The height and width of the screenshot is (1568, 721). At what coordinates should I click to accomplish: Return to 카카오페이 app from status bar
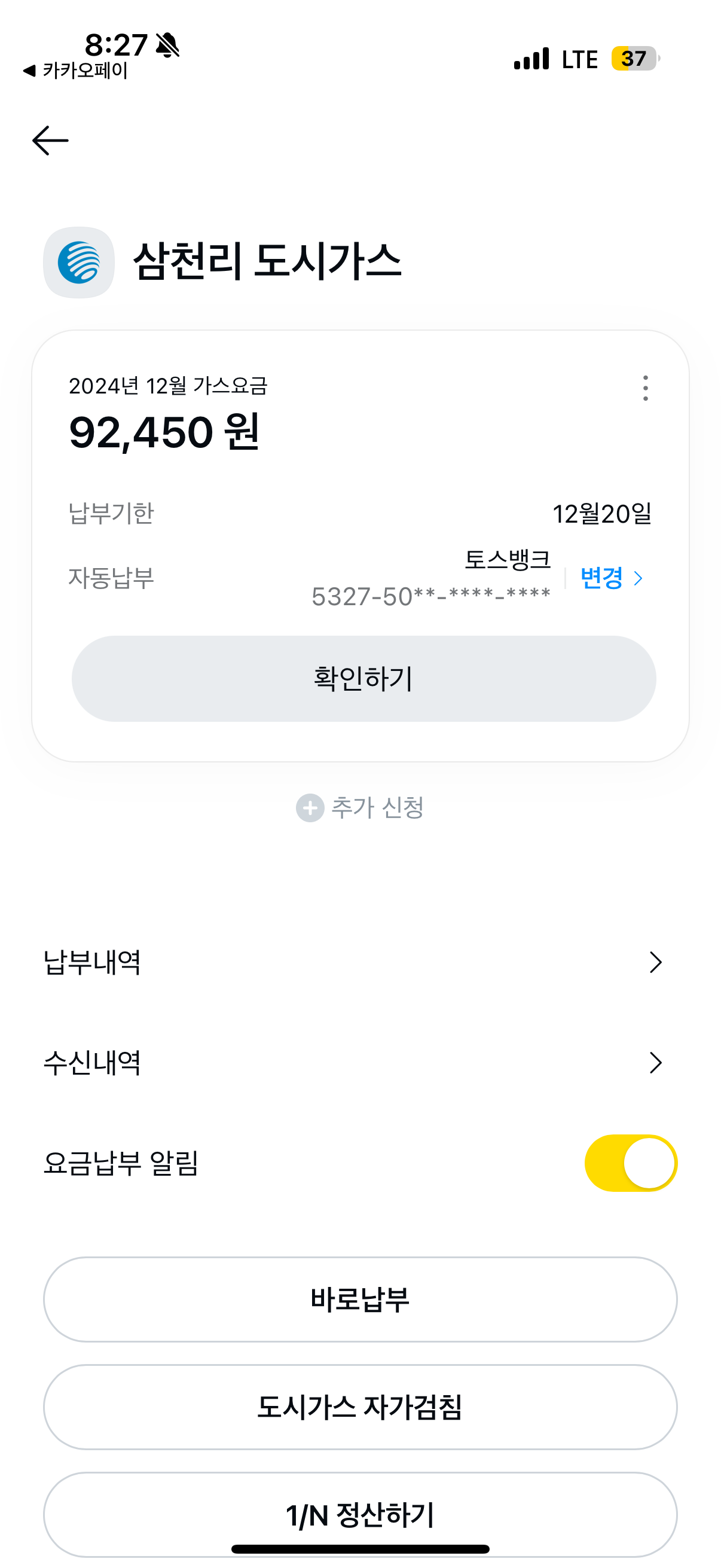point(75,71)
